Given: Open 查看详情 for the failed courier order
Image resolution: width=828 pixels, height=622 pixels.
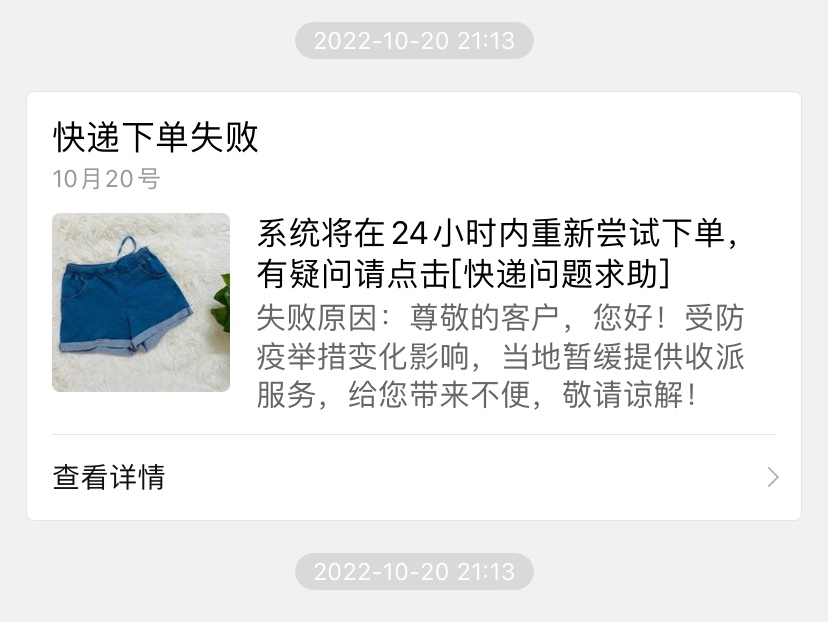Looking at the screenshot, I should coord(413,477).
